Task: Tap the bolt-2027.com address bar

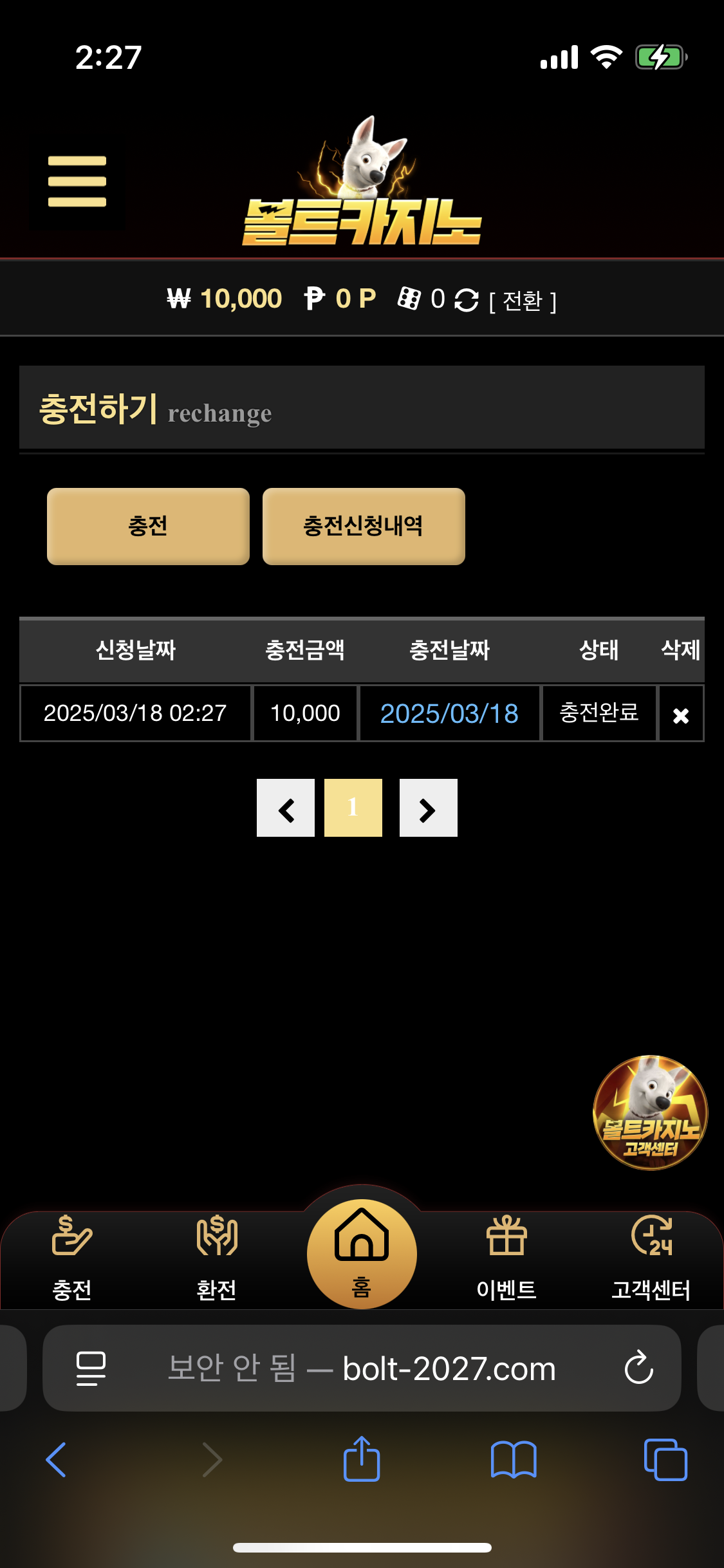Action: point(386,1368)
